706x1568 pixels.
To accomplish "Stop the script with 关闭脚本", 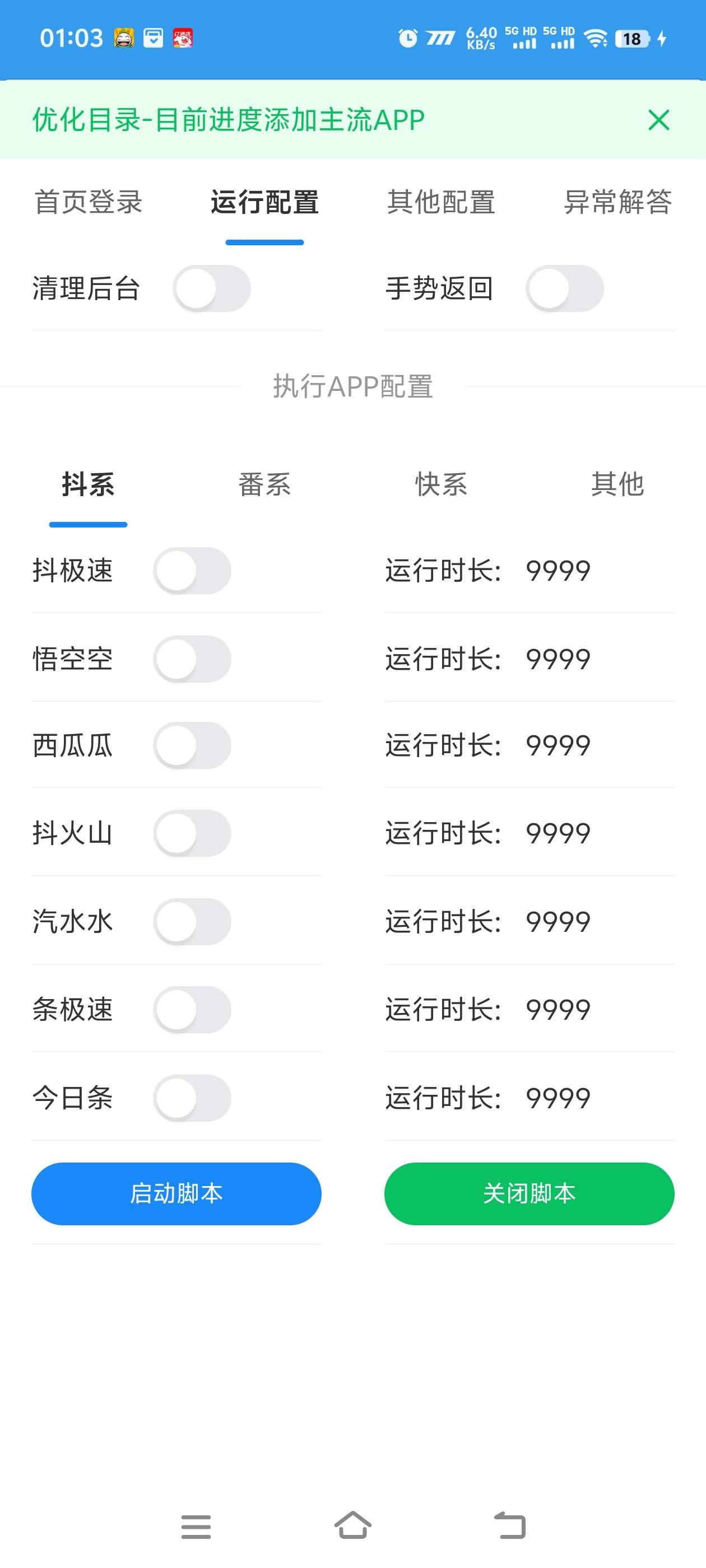I will [529, 1194].
